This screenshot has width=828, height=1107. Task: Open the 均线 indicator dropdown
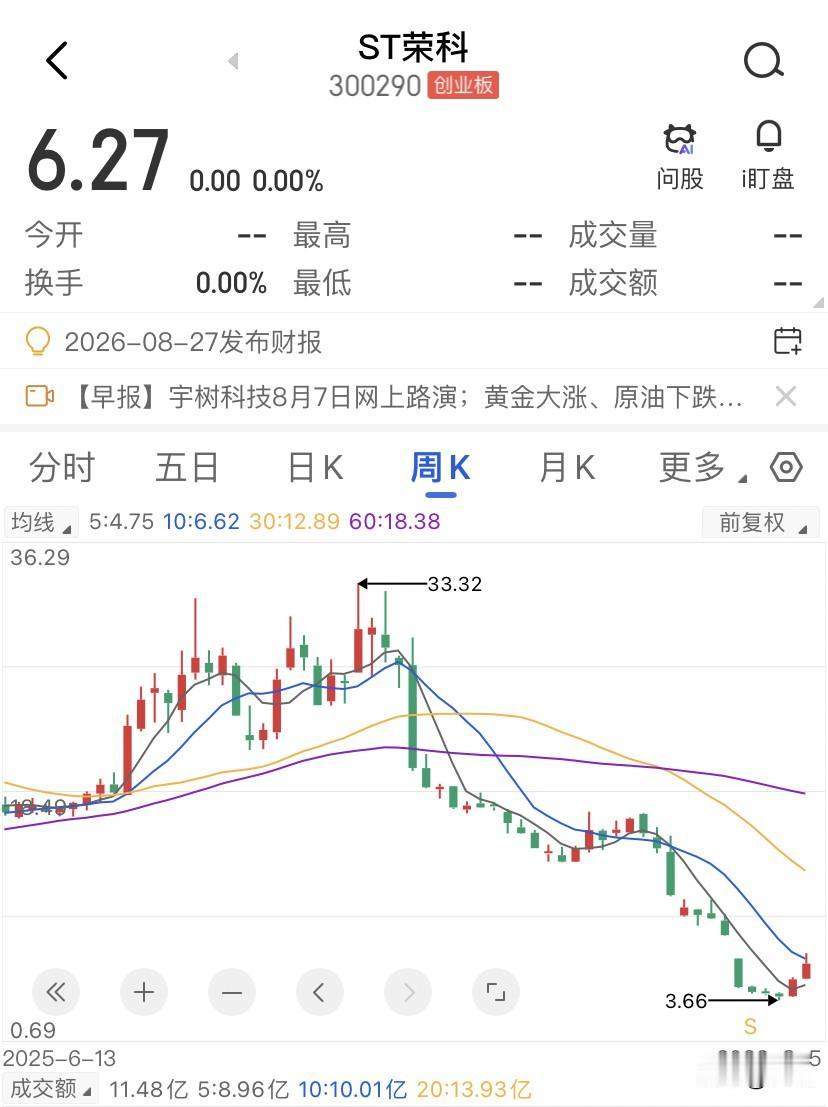41,522
